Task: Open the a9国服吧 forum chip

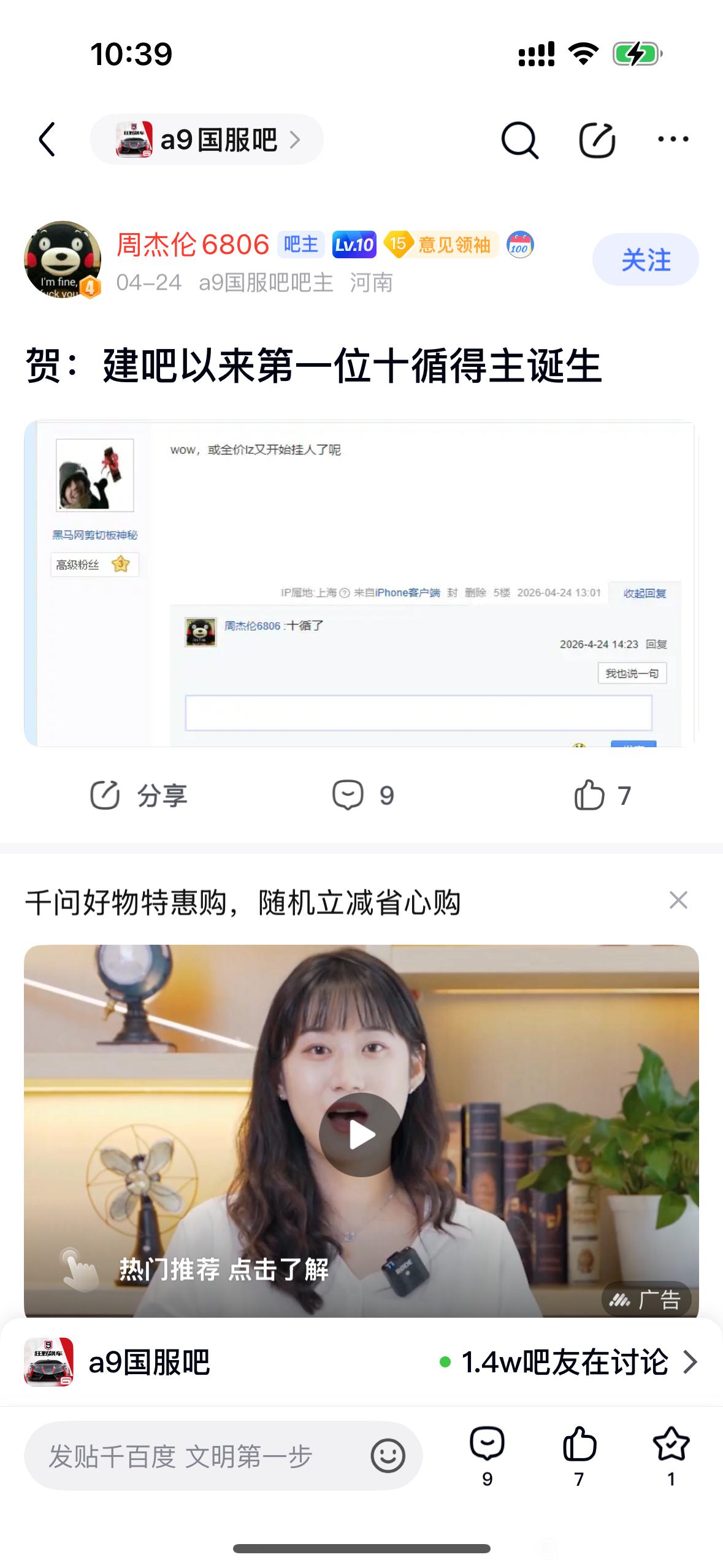Action: [207, 139]
